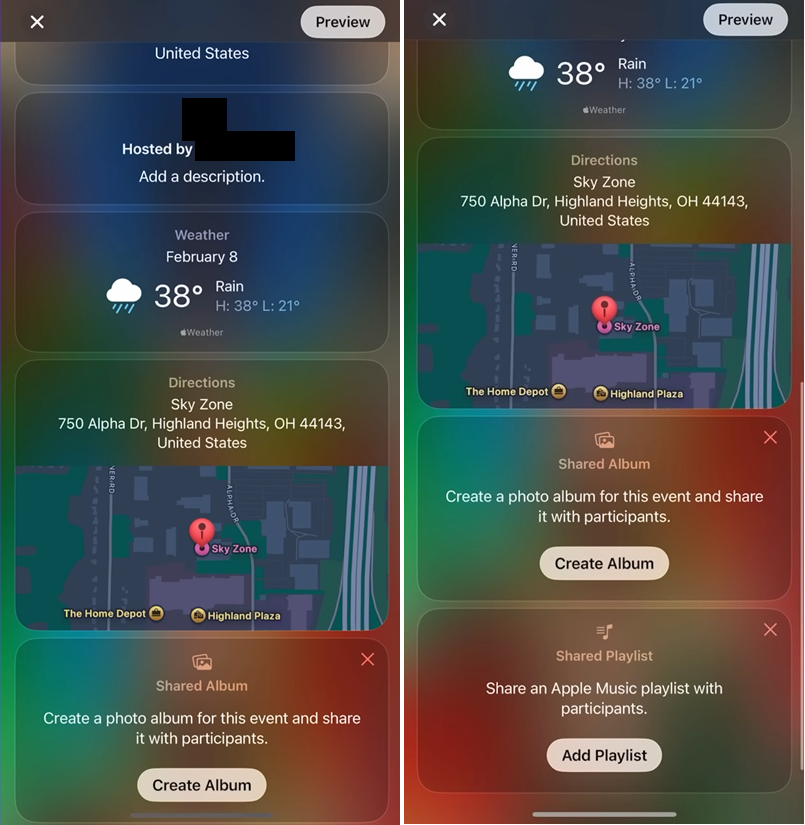Dismiss the Shared Playlist card
The width and height of the screenshot is (805, 825).
pyautogui.click(x=770, y=630)
